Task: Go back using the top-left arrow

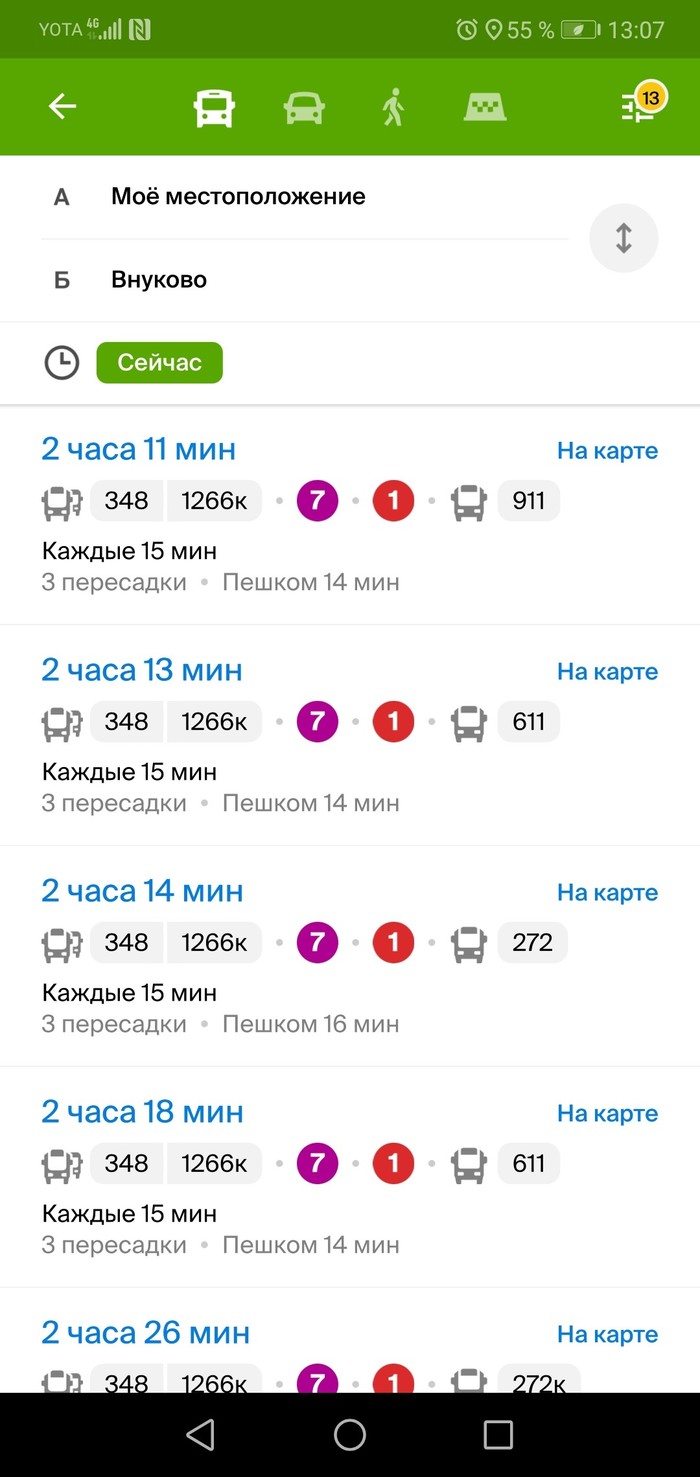Action: pyautogui.click(x=63, y=107)
